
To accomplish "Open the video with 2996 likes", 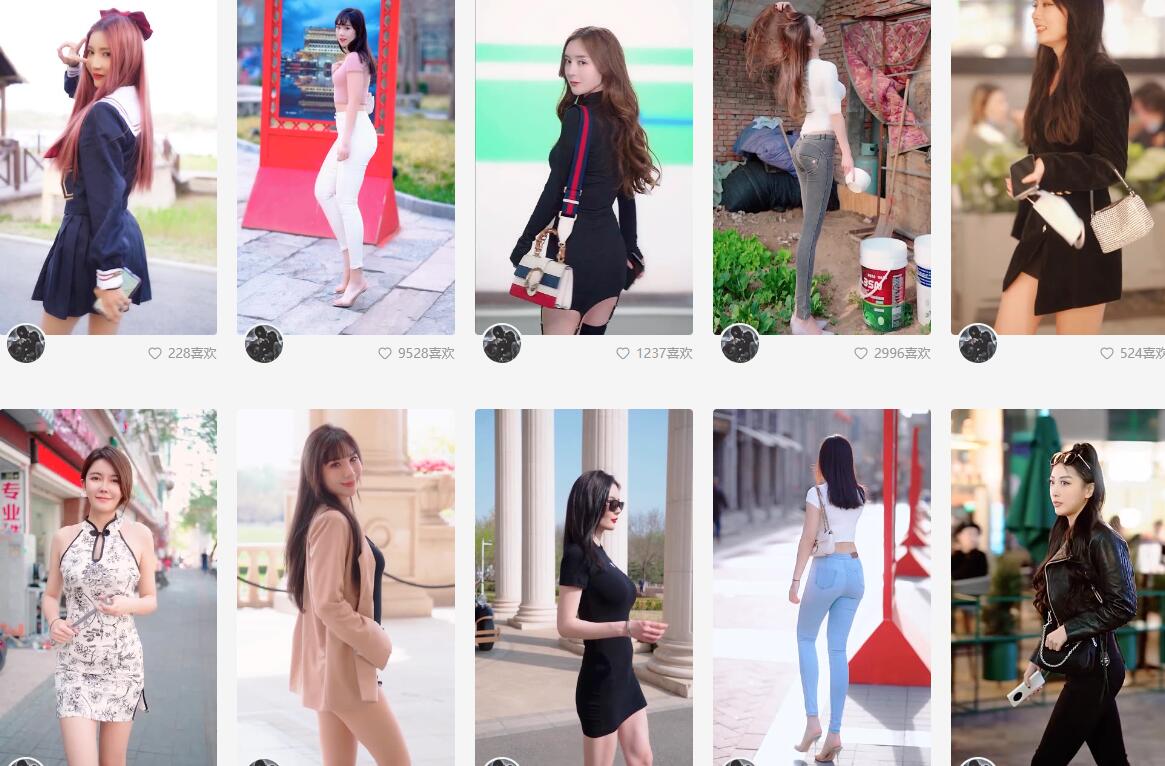I will (x=821, y=167).
